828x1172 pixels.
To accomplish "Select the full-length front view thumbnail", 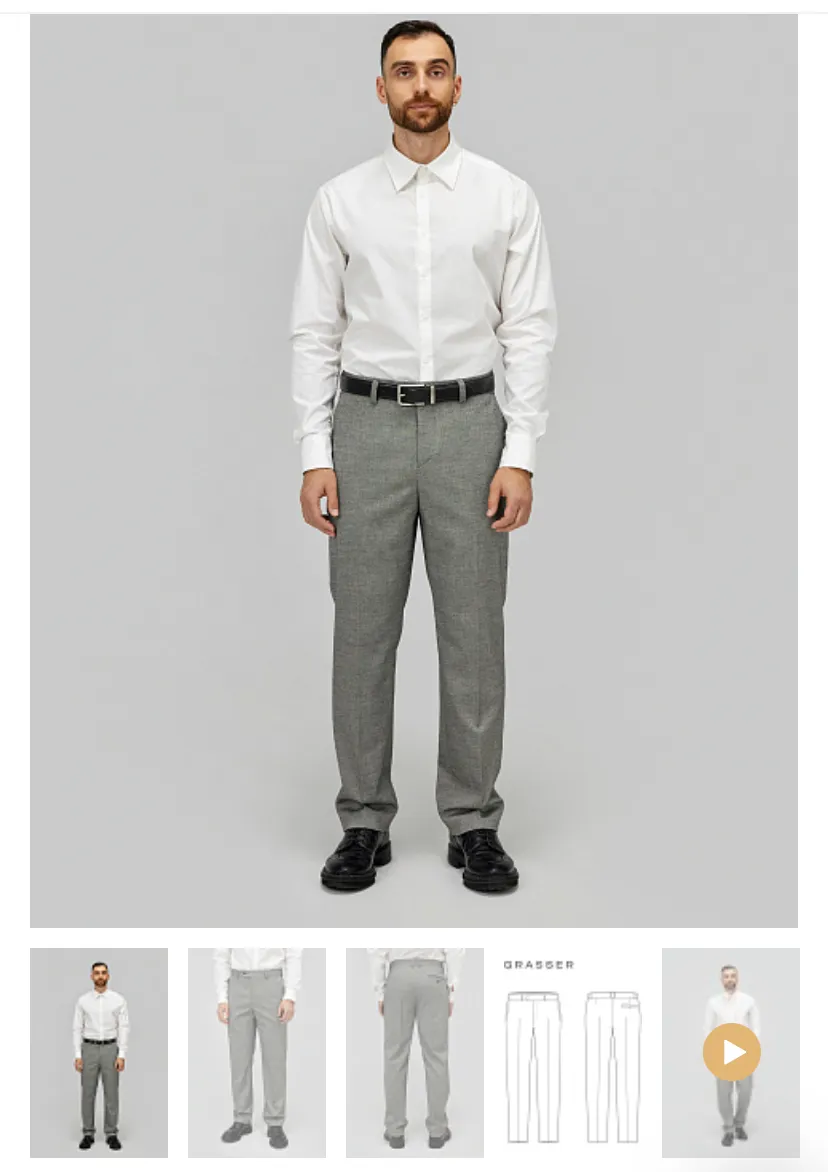I will [x=99, y=1052].
